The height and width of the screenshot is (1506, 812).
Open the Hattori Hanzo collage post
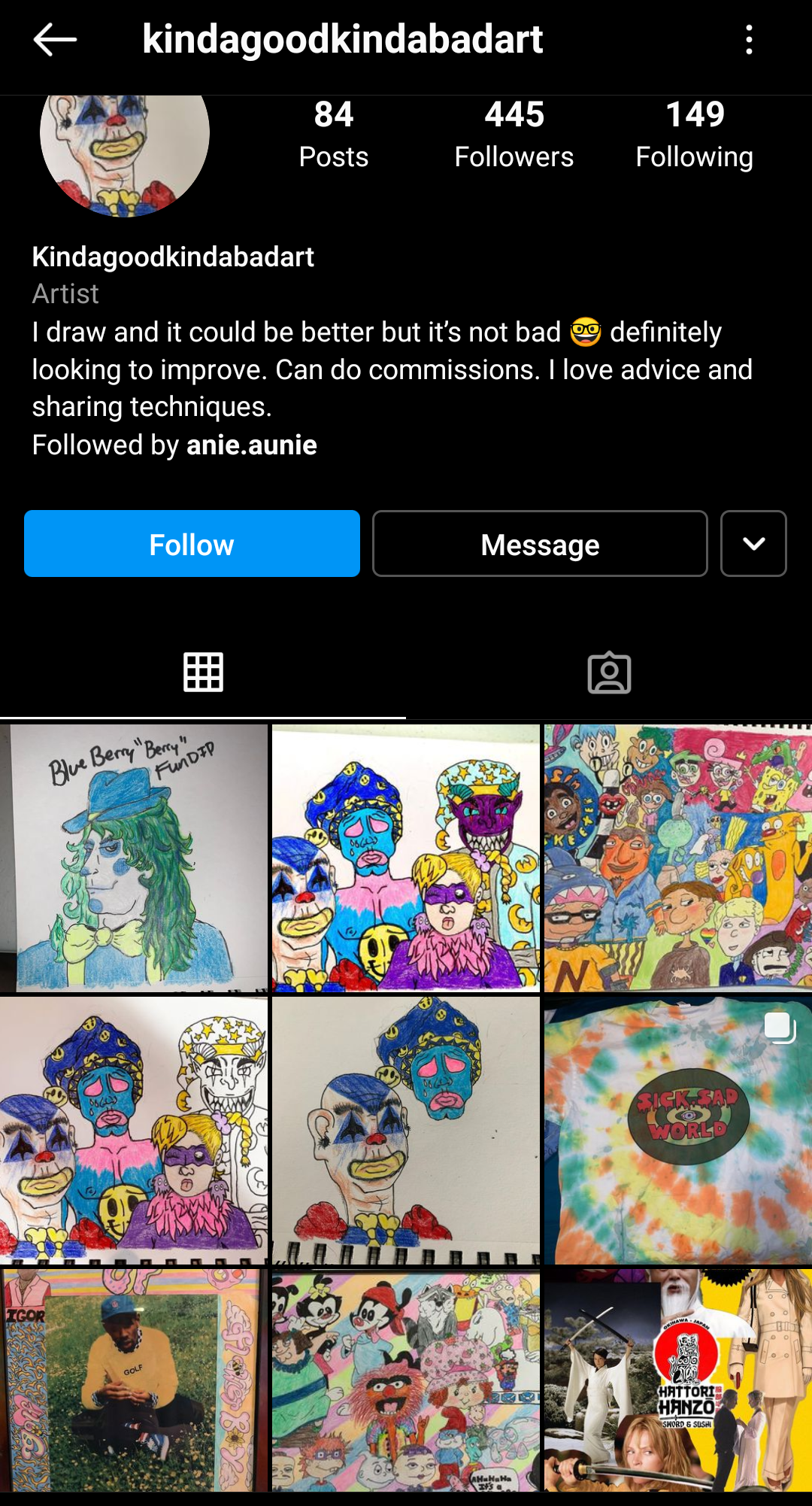(678, 1380)
